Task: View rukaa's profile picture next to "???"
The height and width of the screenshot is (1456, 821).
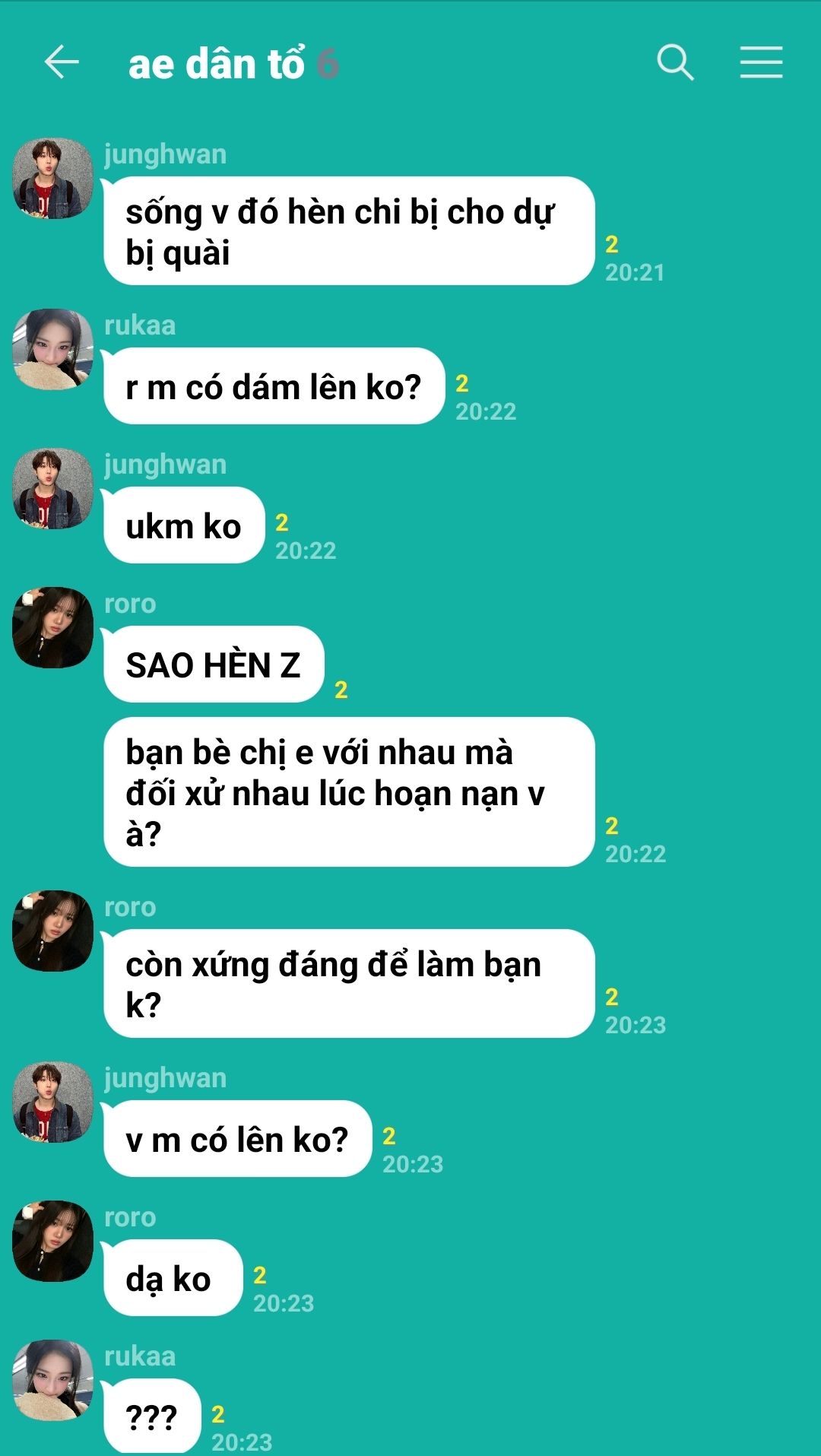Action: (x=52, y=1380)
